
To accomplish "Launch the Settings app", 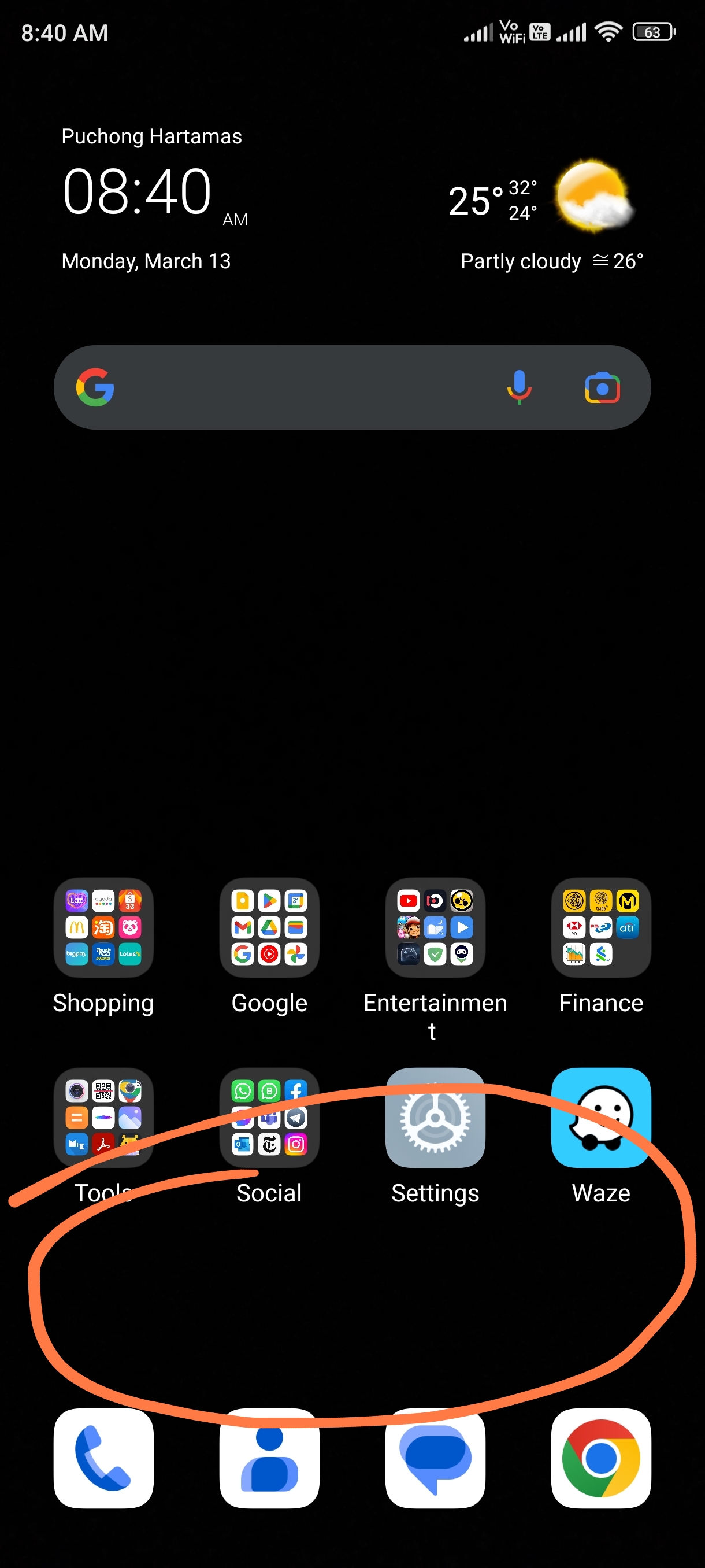I will point(436,1118).
